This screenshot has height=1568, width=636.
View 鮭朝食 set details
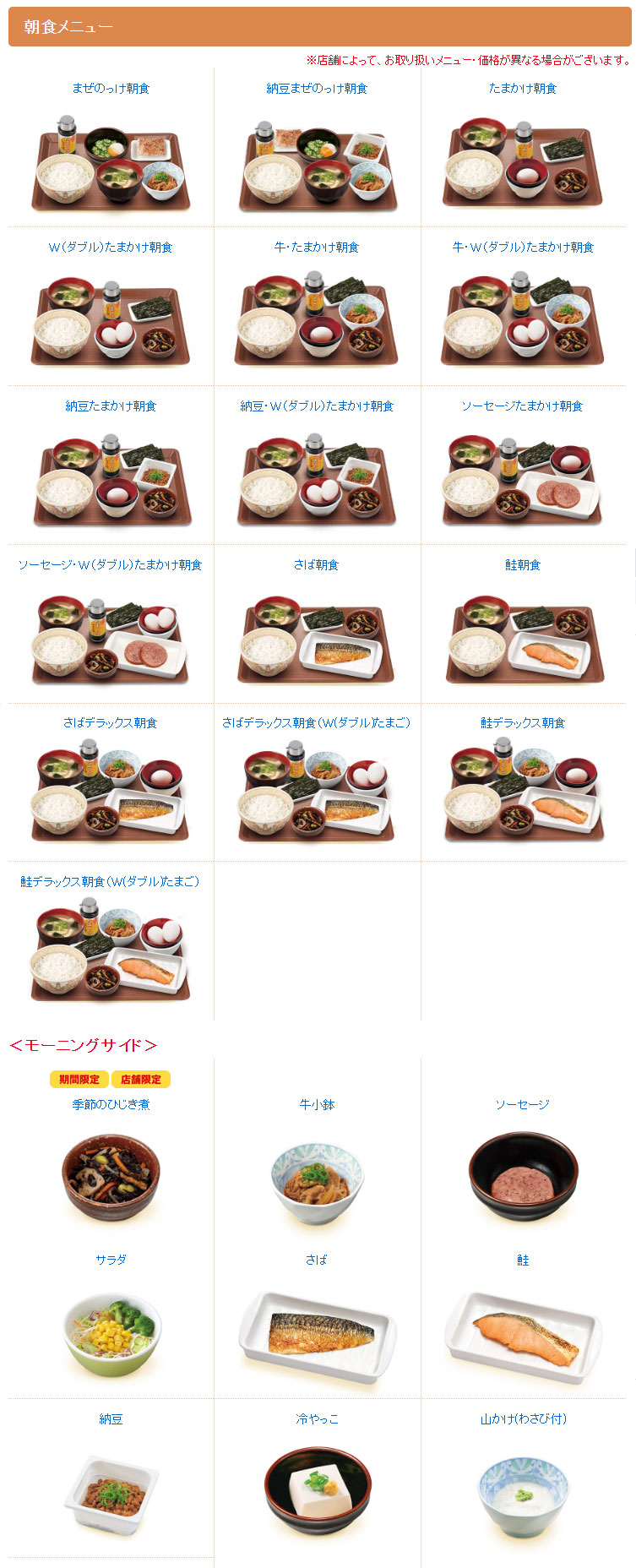point(523,565)
